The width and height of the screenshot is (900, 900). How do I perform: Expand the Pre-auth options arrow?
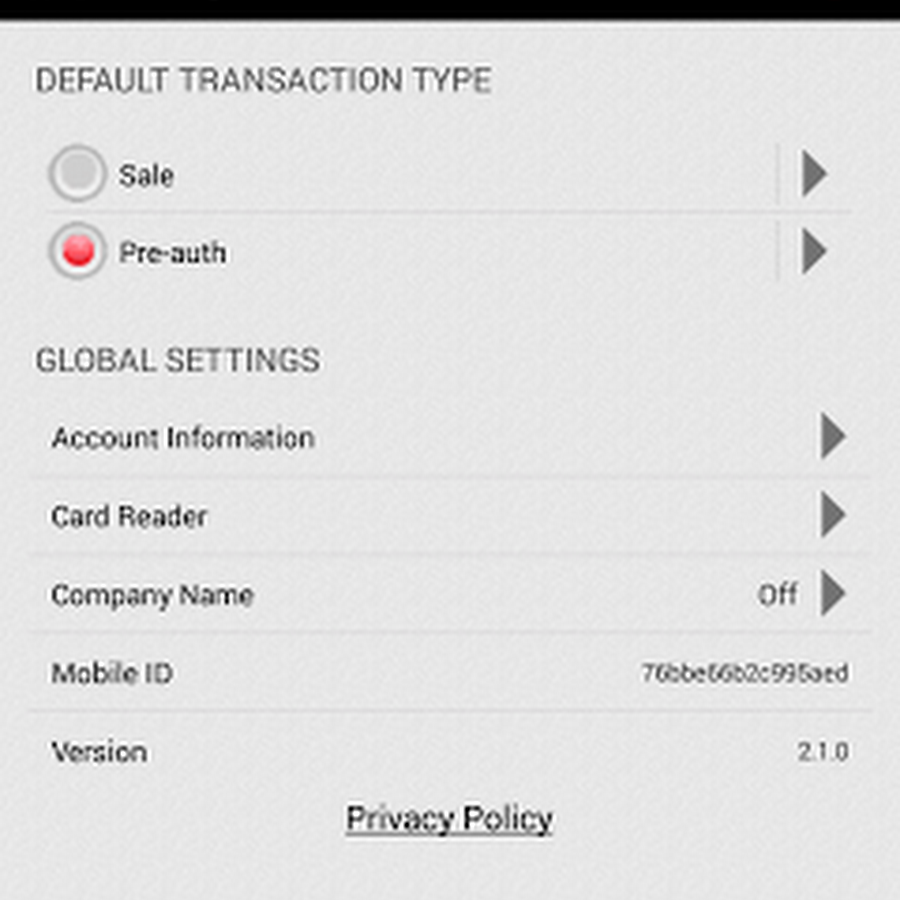tap(814, 252)
